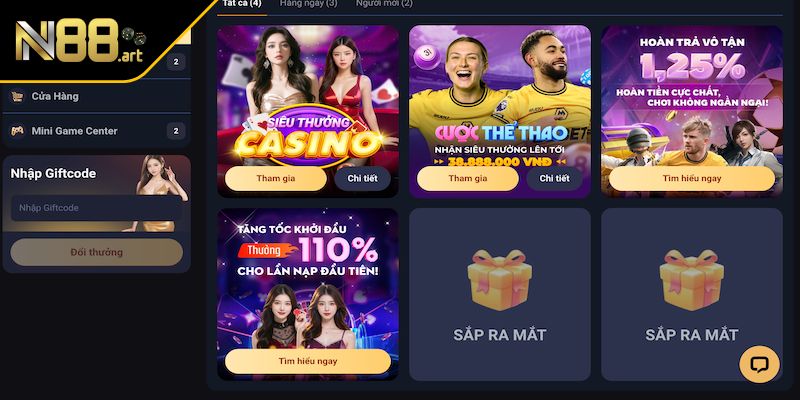Open the Cửa Hàng menu item
The width and height of the screenshot is (800, 400).
55,96
